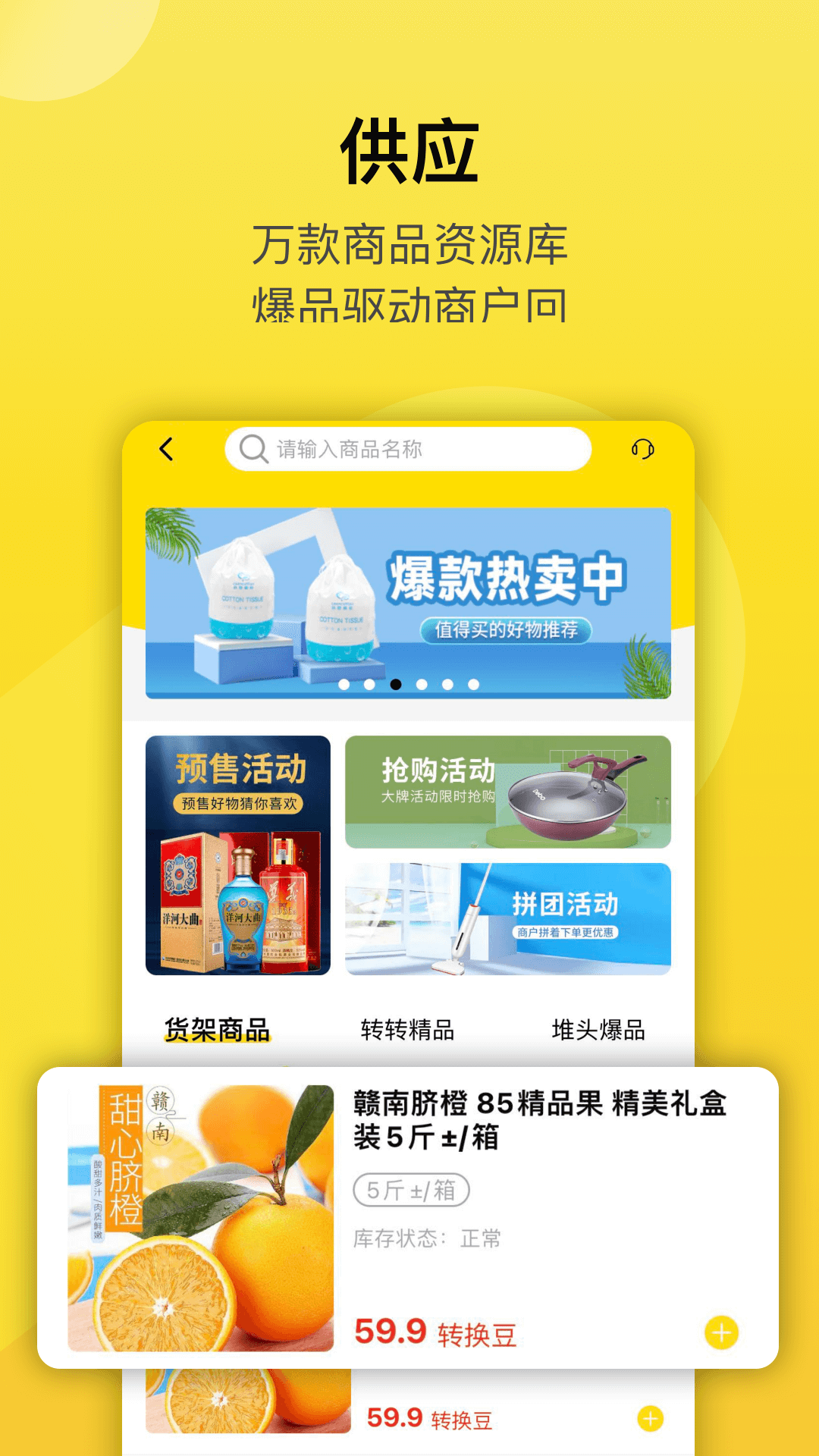This screenshot has width=819, height=1456.
Task: Open the 抢购活动 flash sale banner
Action: coord(510,793)
